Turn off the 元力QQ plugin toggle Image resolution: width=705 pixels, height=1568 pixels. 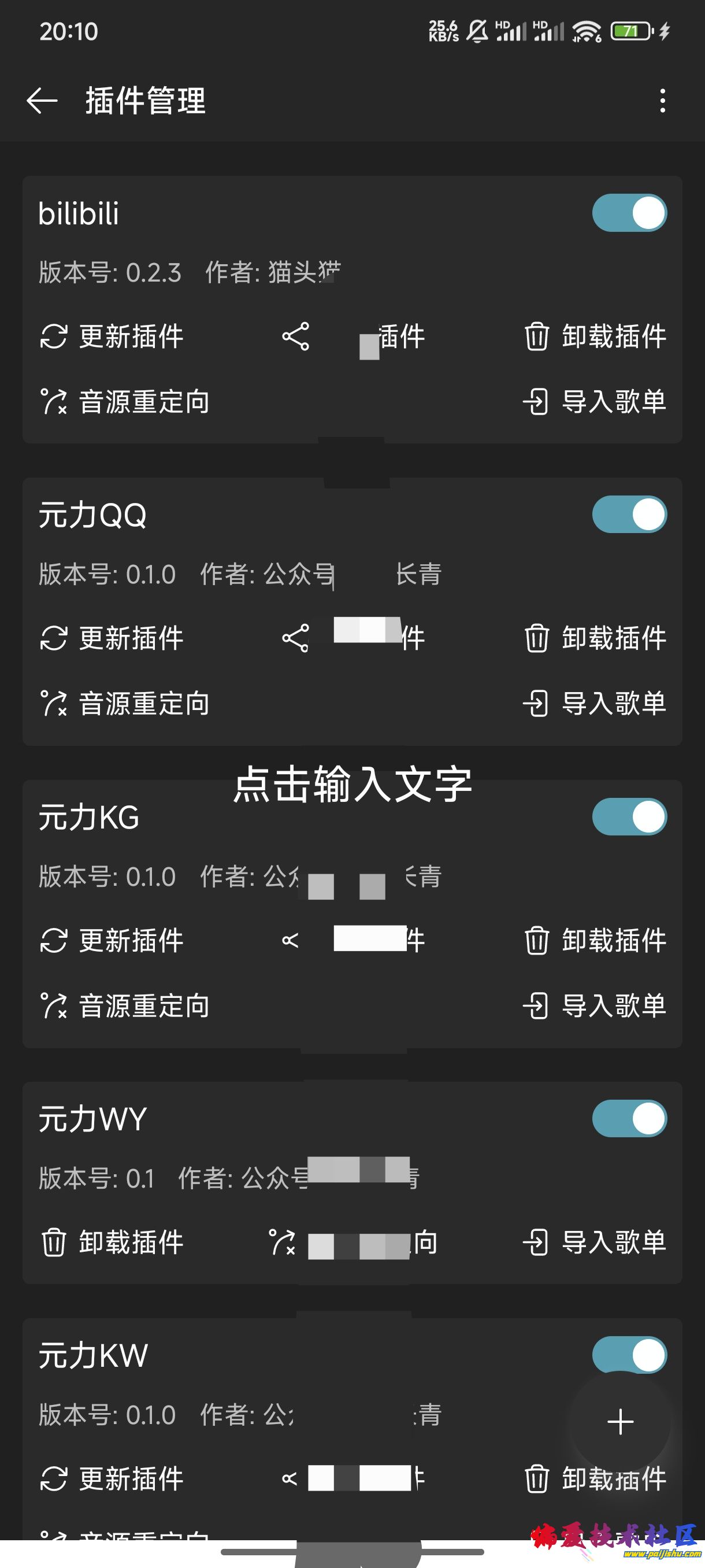point(629,515)
